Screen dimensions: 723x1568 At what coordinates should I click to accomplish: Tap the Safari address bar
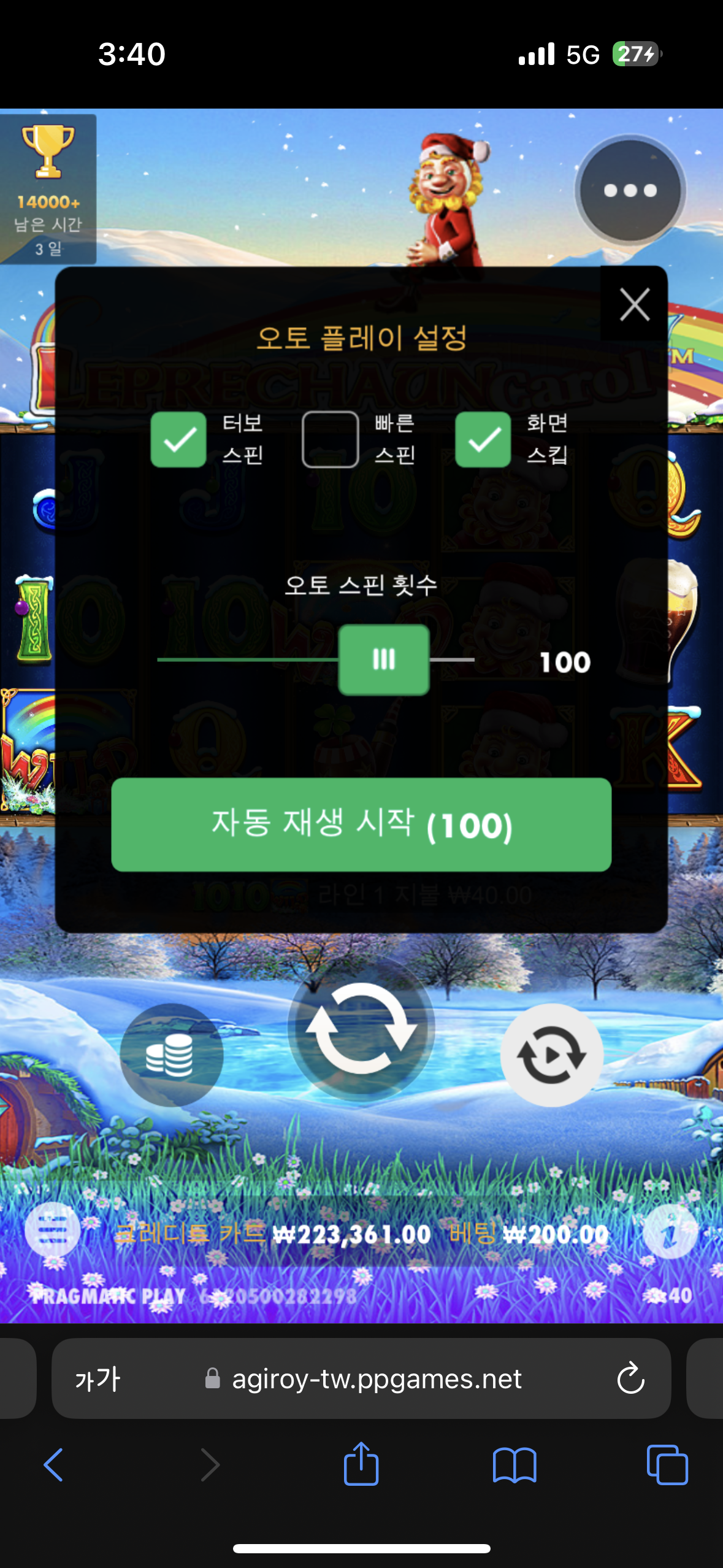(361, 1378)
